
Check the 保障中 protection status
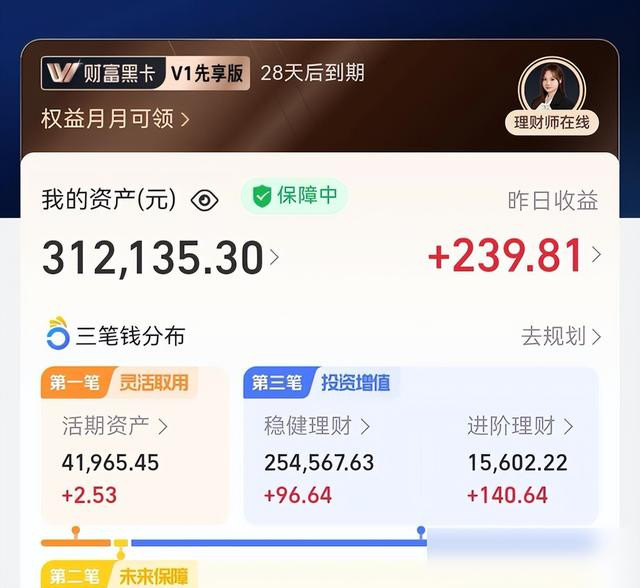[x=294, y=196]
